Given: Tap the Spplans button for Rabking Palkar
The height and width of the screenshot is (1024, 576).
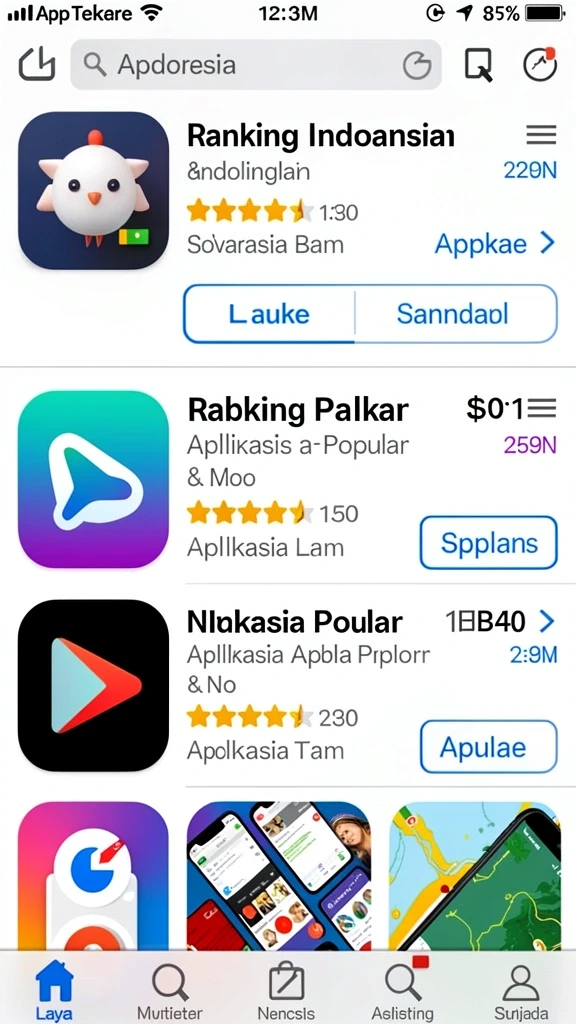Looking at the screenshot, I should coord(488,543).
